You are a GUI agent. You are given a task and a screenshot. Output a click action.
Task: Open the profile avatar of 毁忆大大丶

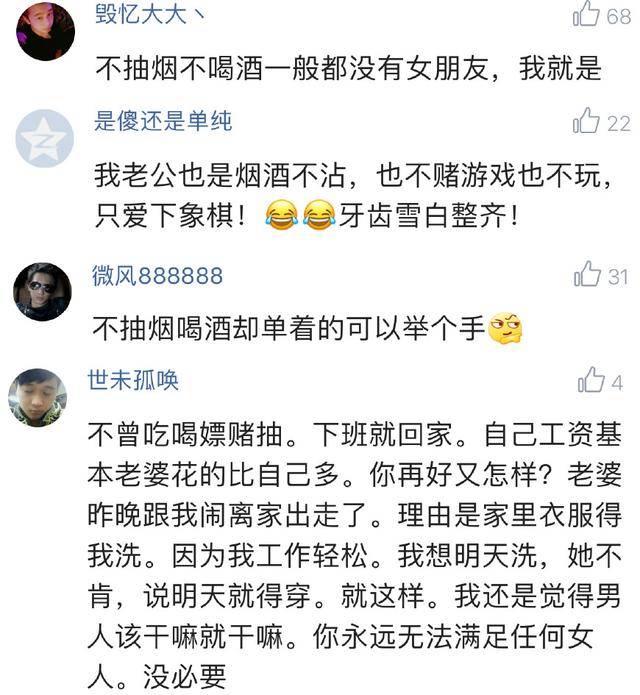[x=45, y=30]
